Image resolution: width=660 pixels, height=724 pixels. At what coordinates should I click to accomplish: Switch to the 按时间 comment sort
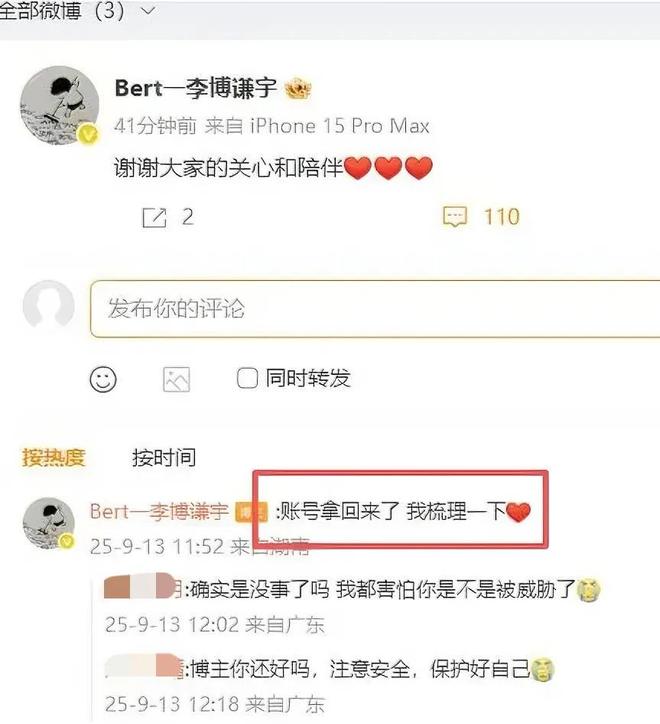(x=164, y=458)
